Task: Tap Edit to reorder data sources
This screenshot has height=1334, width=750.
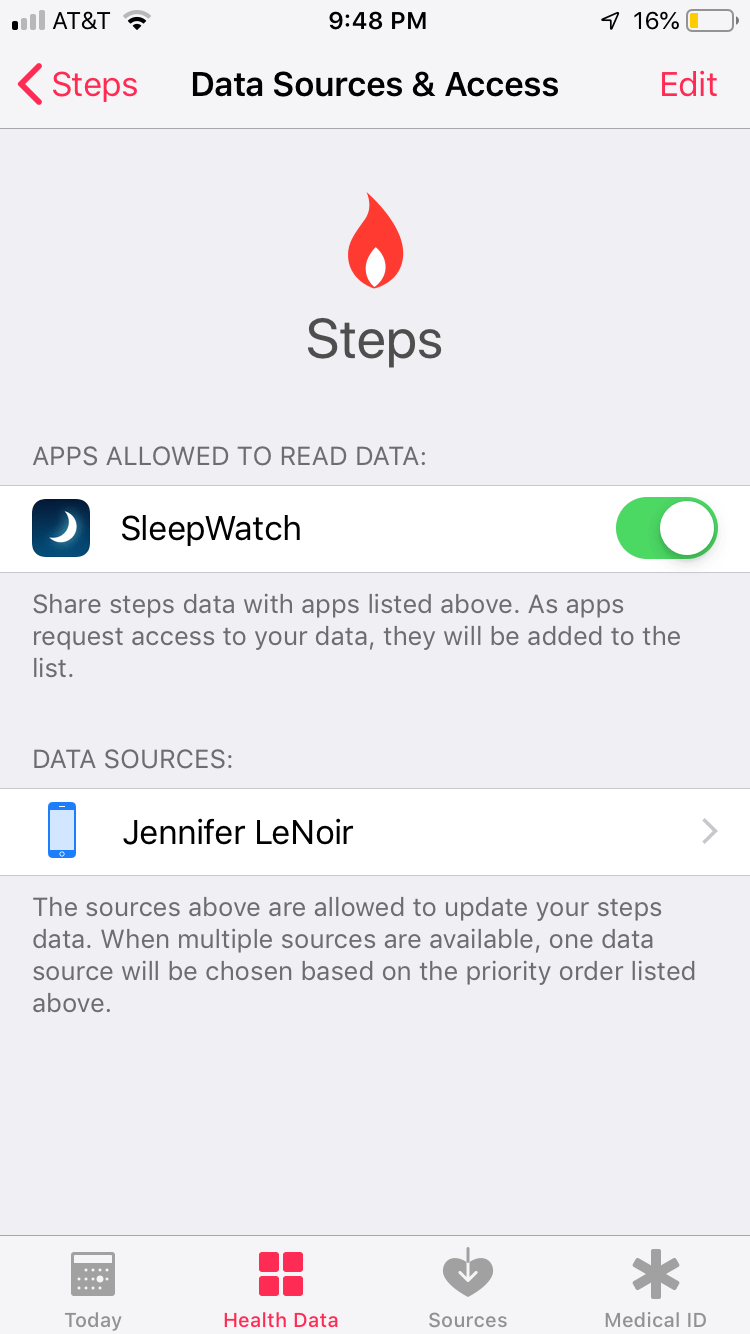Action: (688, 84)
